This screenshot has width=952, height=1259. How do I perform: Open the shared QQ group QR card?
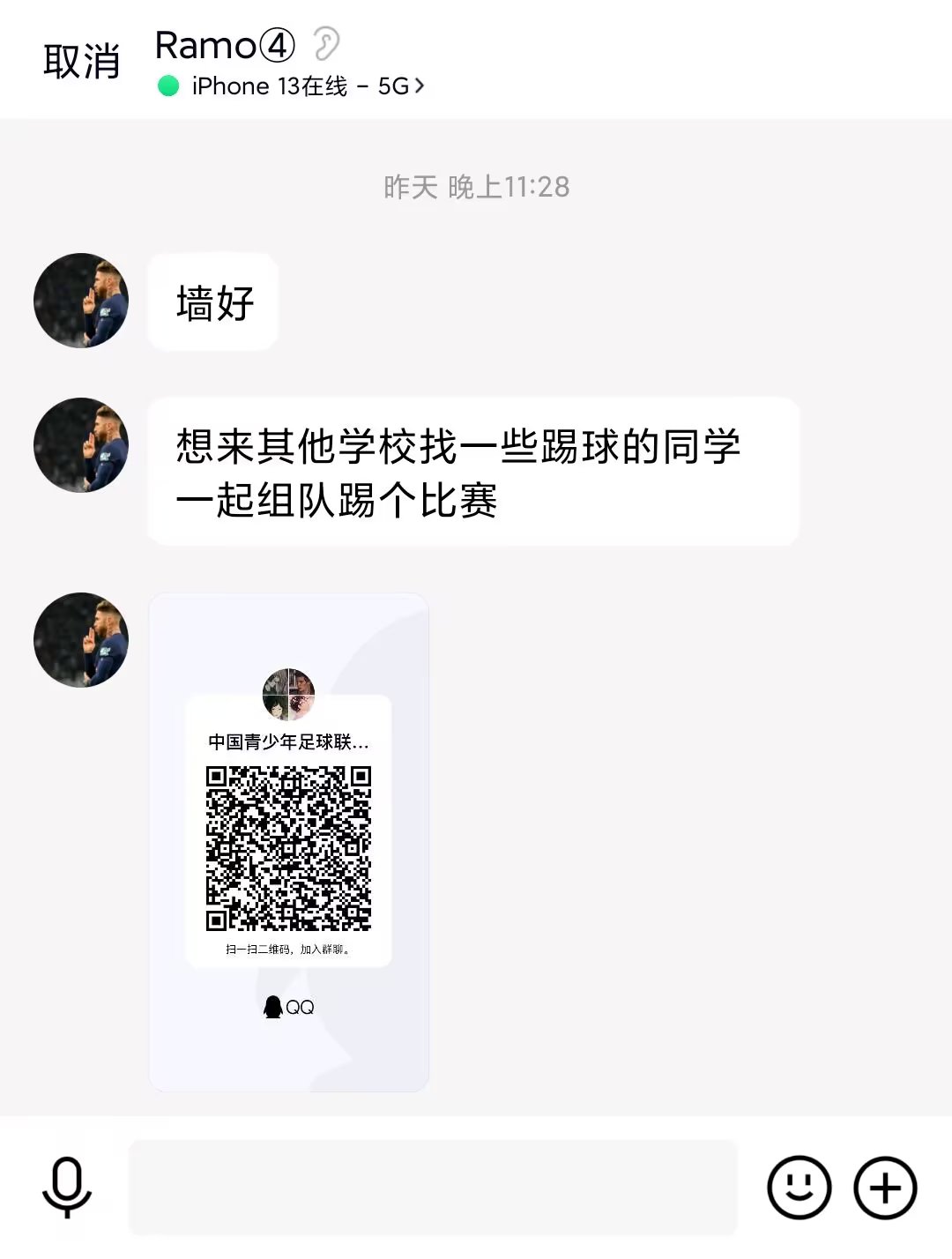pyautogui.click(x=288, y=842)
